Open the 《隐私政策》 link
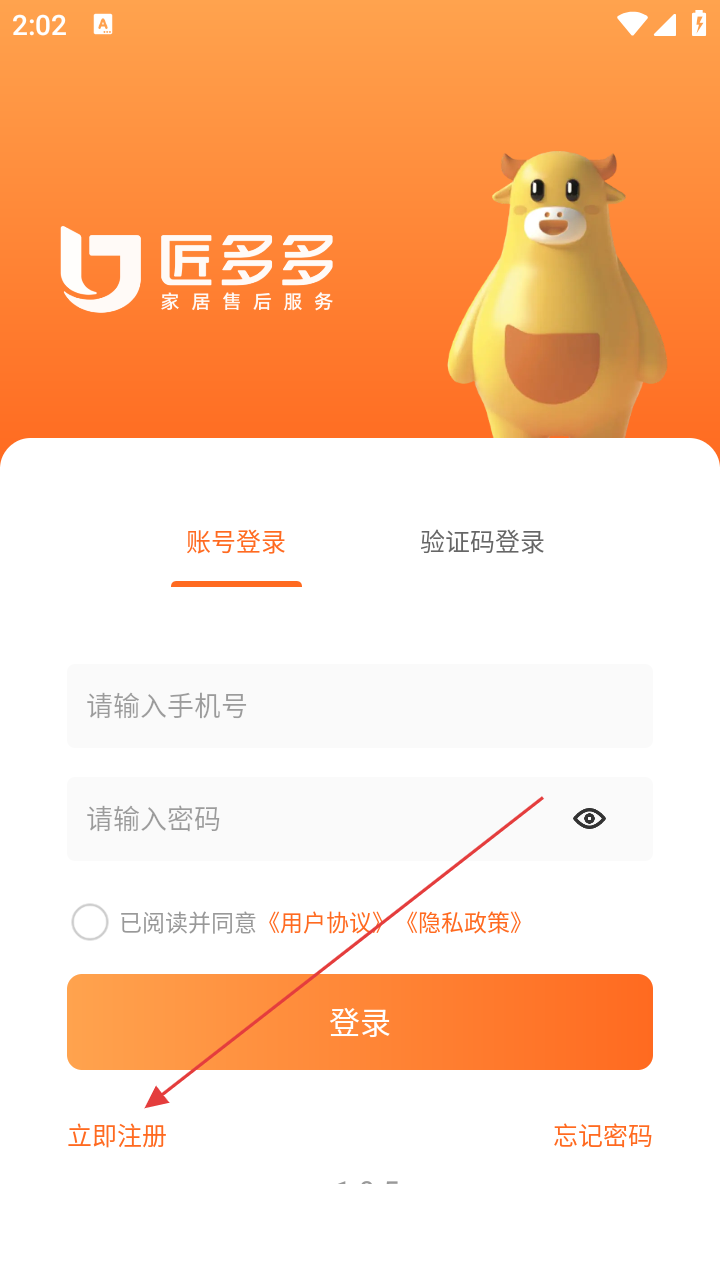Image resolution: width=720 pixels, height=1280 pixels. click(463, 922)
